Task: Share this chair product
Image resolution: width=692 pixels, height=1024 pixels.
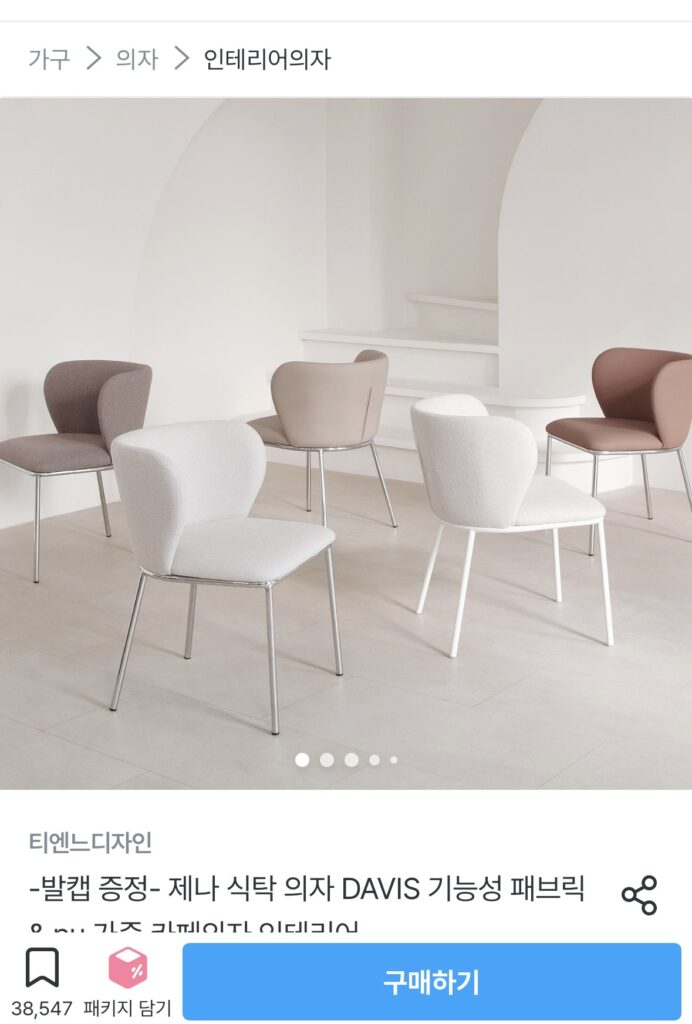Action: (639, 895)
